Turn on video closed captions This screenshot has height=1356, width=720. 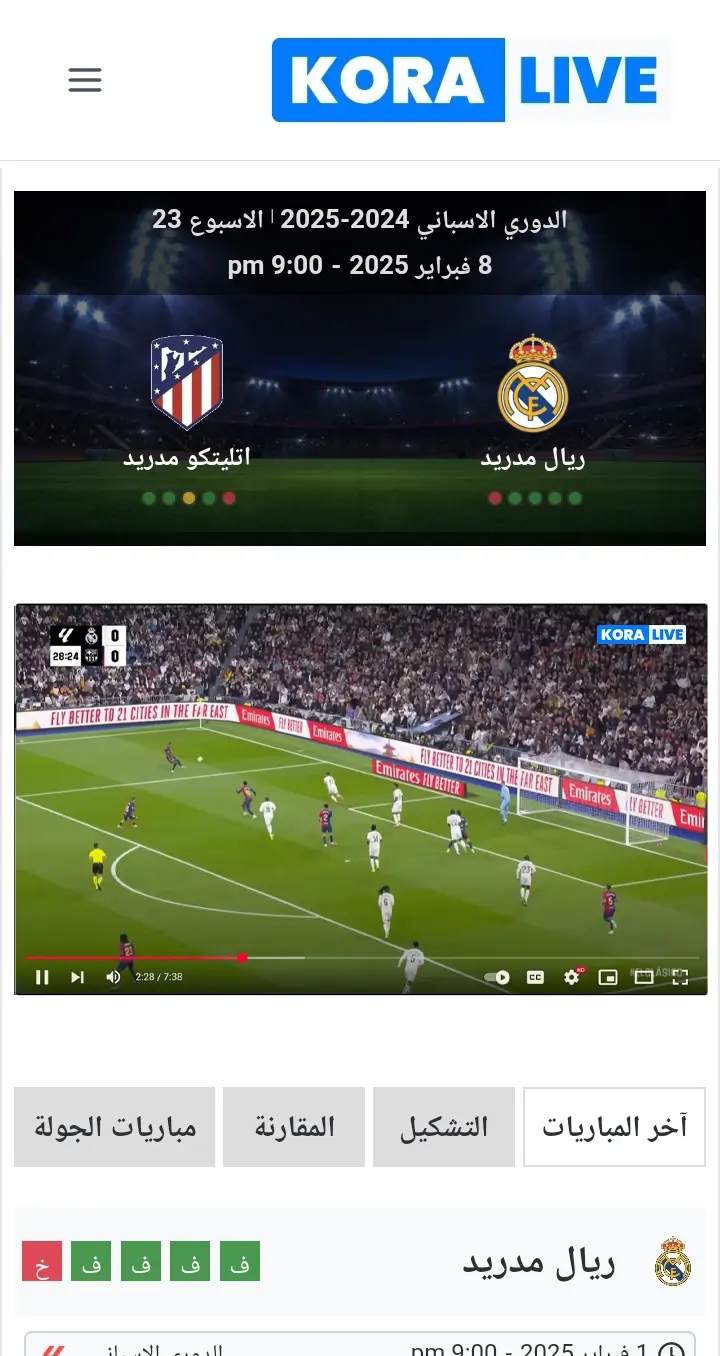(535, 977)
